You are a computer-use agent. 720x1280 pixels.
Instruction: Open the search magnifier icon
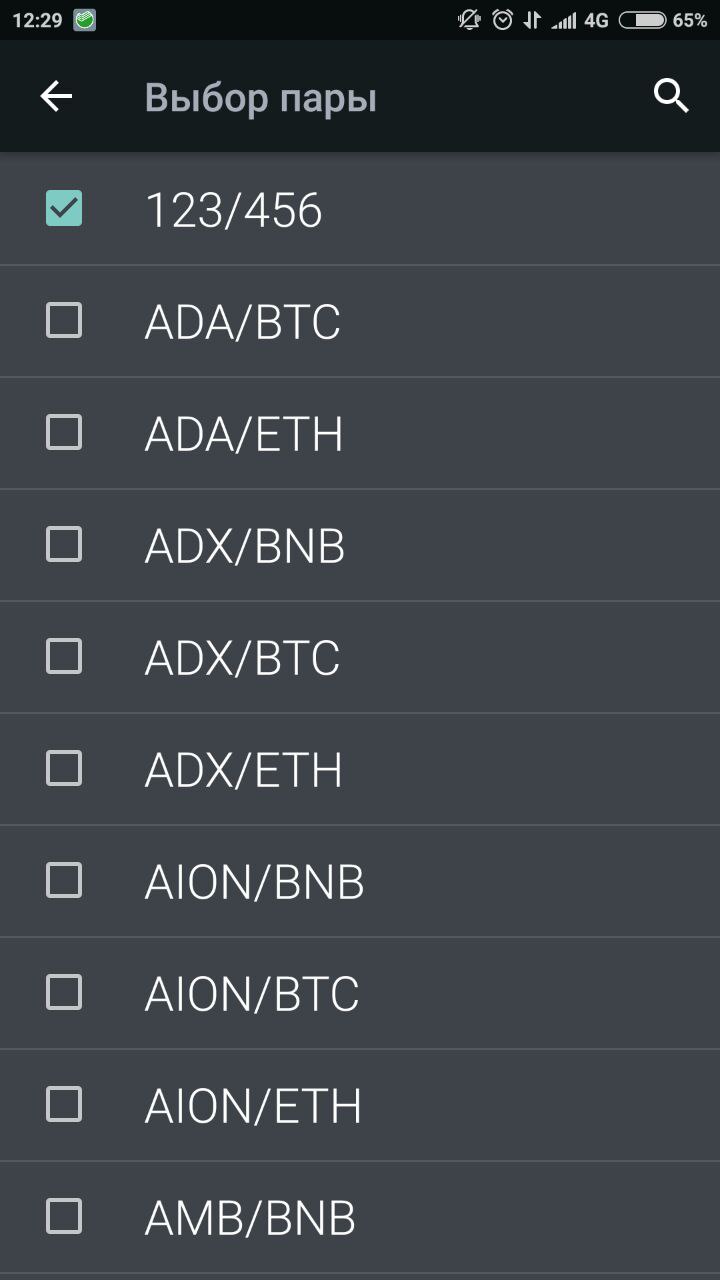pos(671,97)
